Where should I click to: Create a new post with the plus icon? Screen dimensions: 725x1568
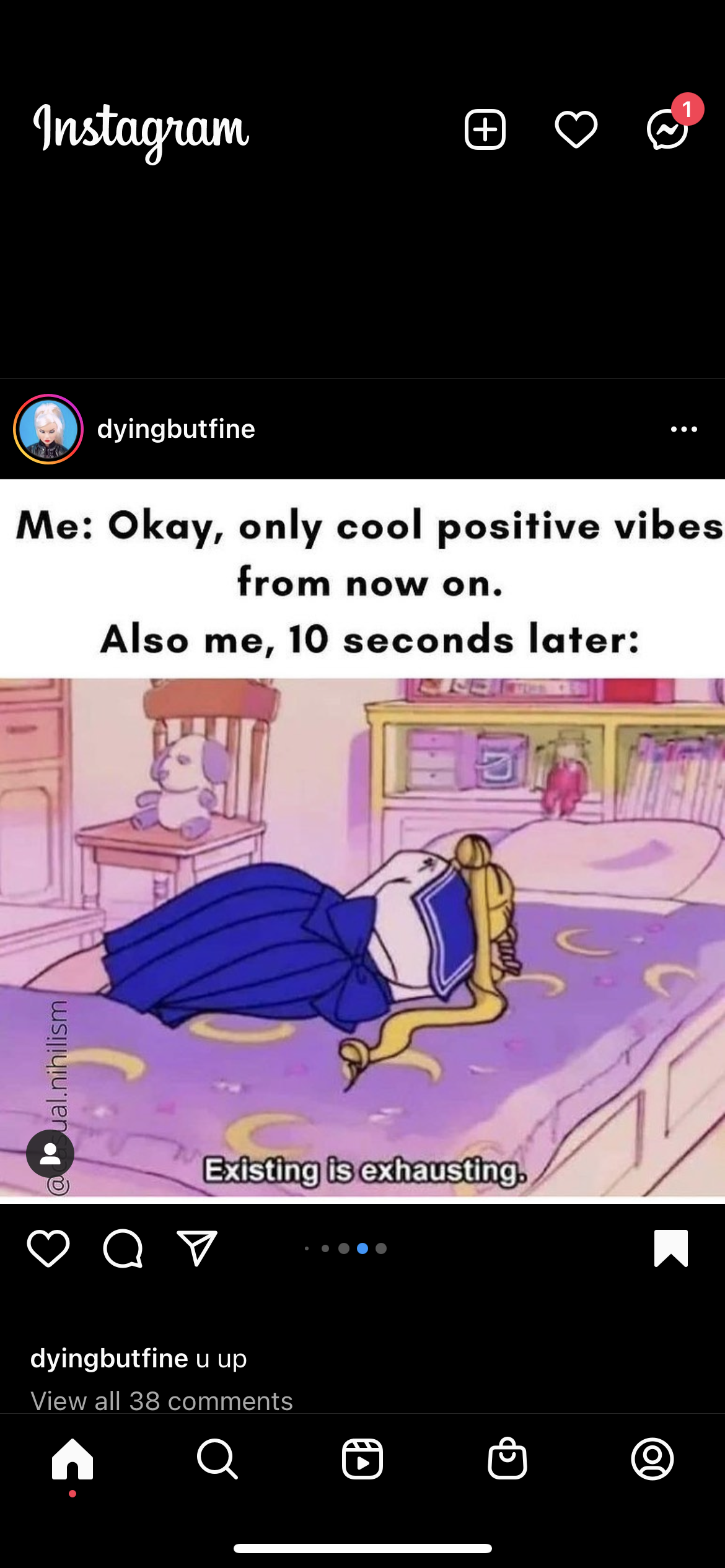485,130
